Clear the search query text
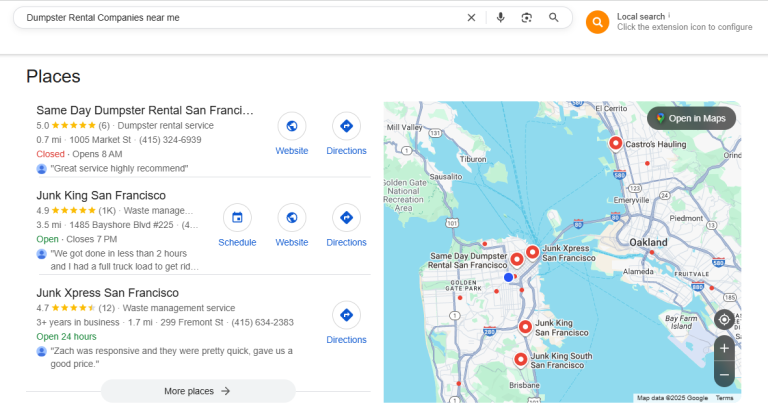 point(472,18)
